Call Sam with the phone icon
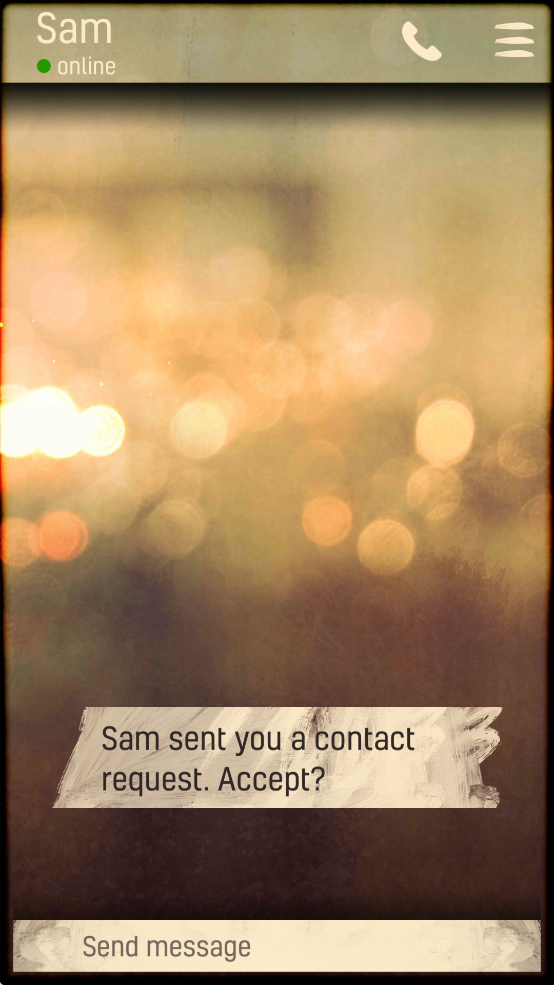Screen dimensions: 554x985 point(421,41)
